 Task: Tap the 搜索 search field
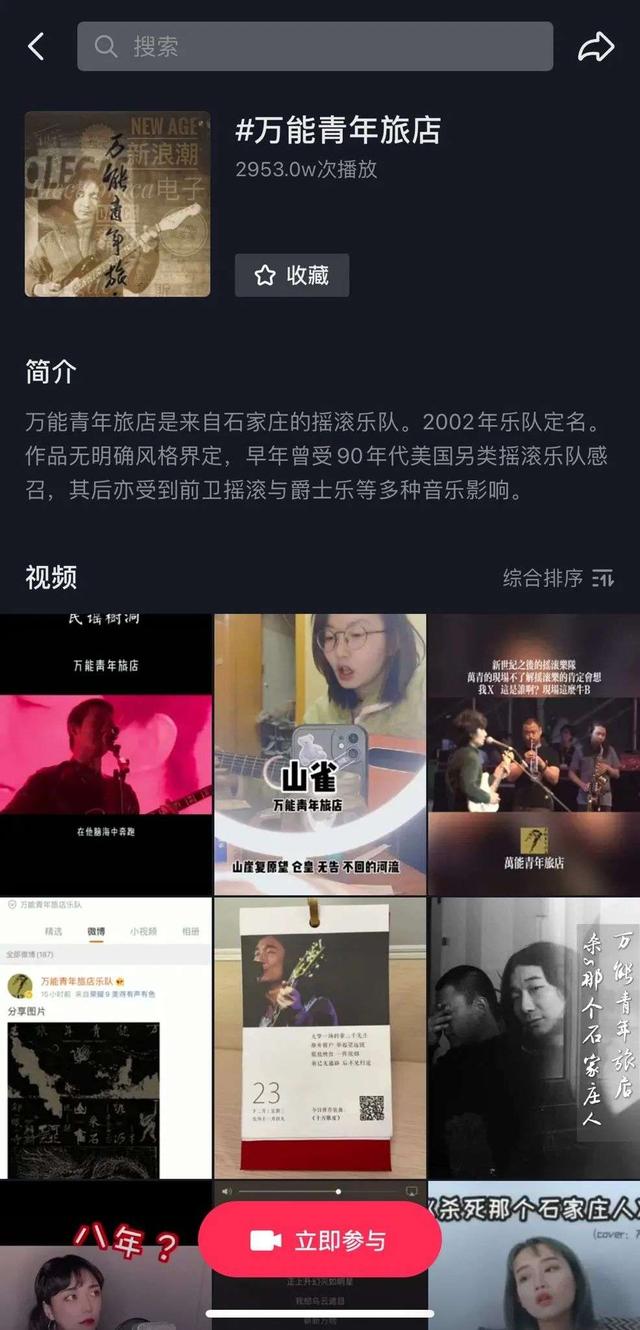[314, 46]
